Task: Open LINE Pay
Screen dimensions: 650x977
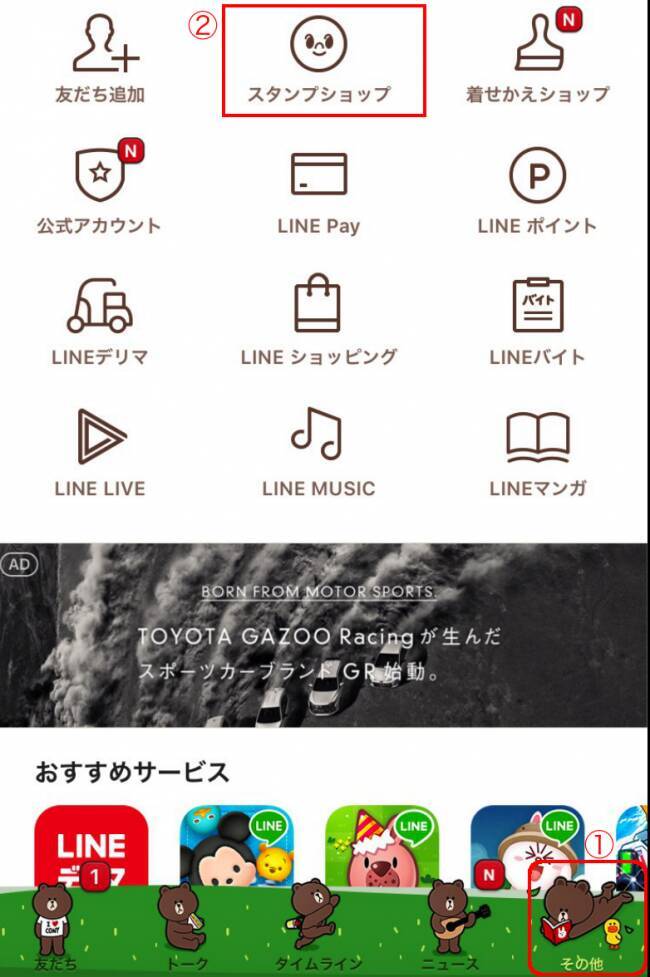Action: click(x=319, y=190)
